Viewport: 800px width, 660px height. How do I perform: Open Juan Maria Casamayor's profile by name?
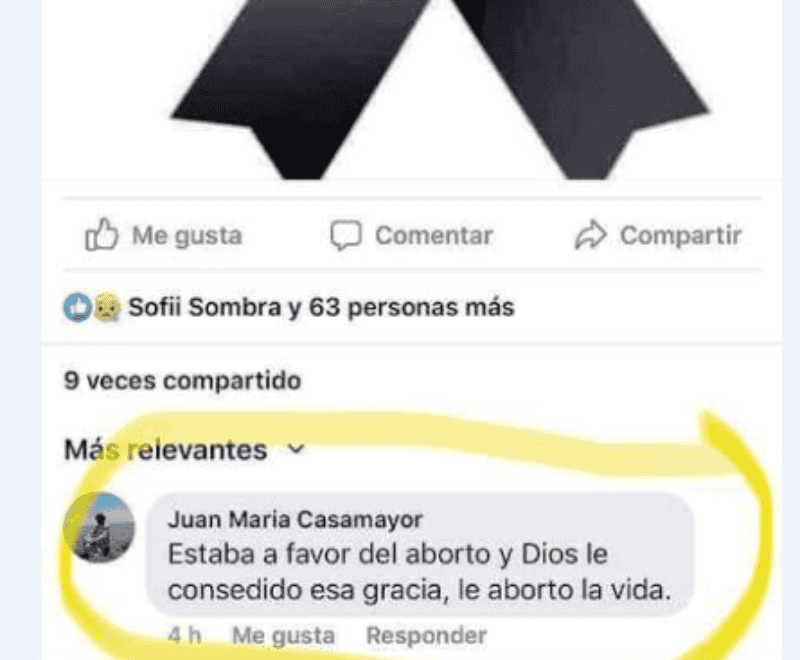pos(294,519)
